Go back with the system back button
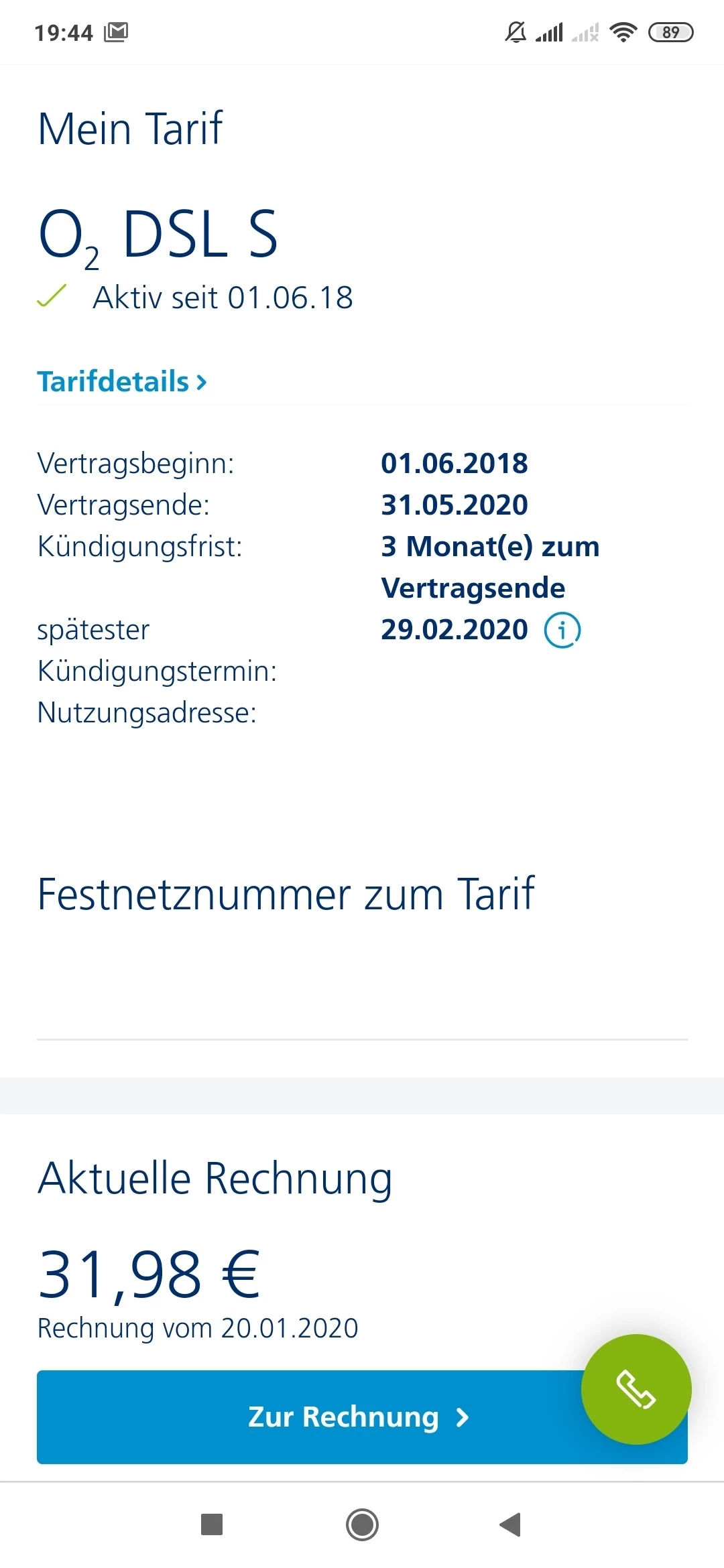This screenshot has height=1568, width=724. click(x=511, y=1524)
